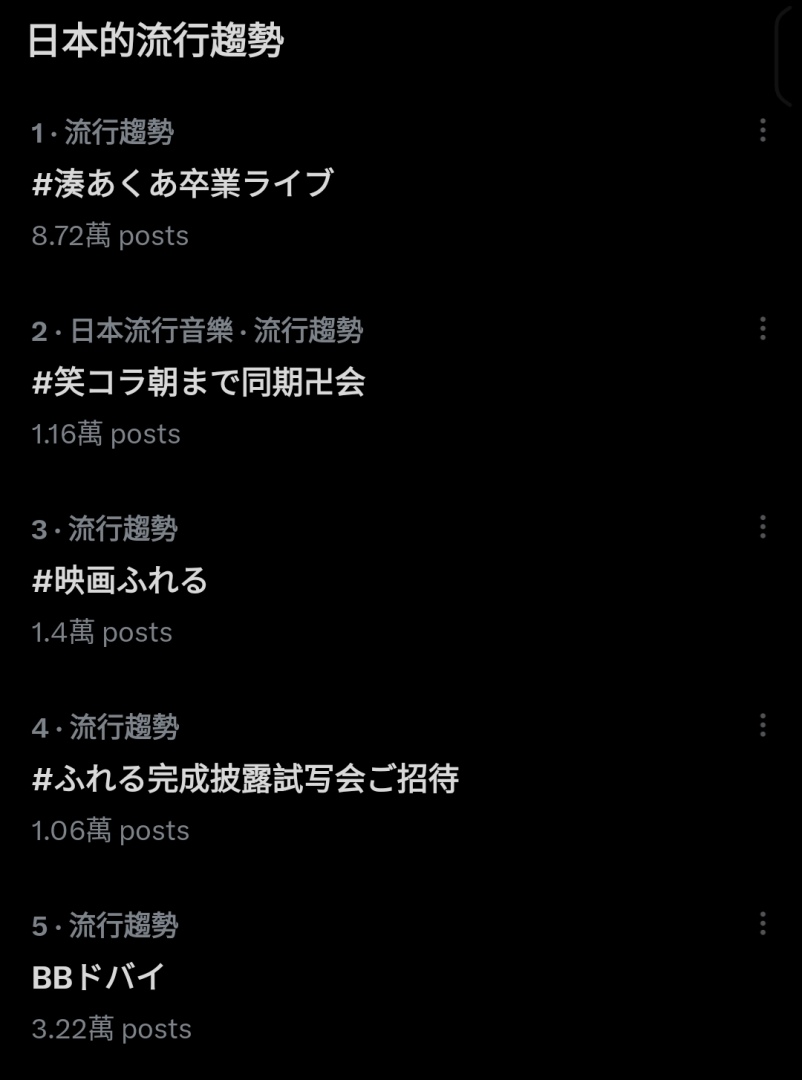Screen dimensions: 802x1080
Task: Select the #映画ふれる trending topic
Action: [120, 580]
